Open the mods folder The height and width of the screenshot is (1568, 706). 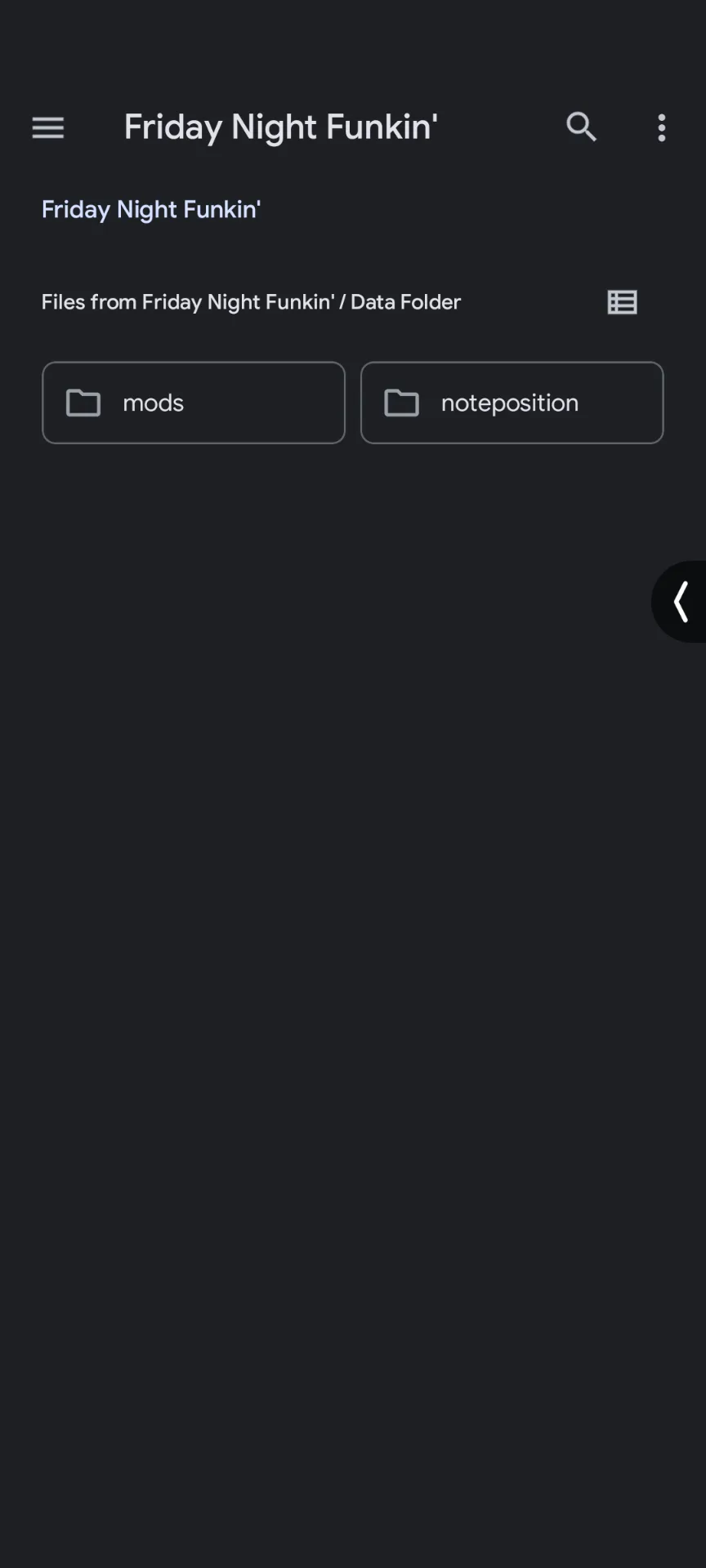click(x=194, y=403)
